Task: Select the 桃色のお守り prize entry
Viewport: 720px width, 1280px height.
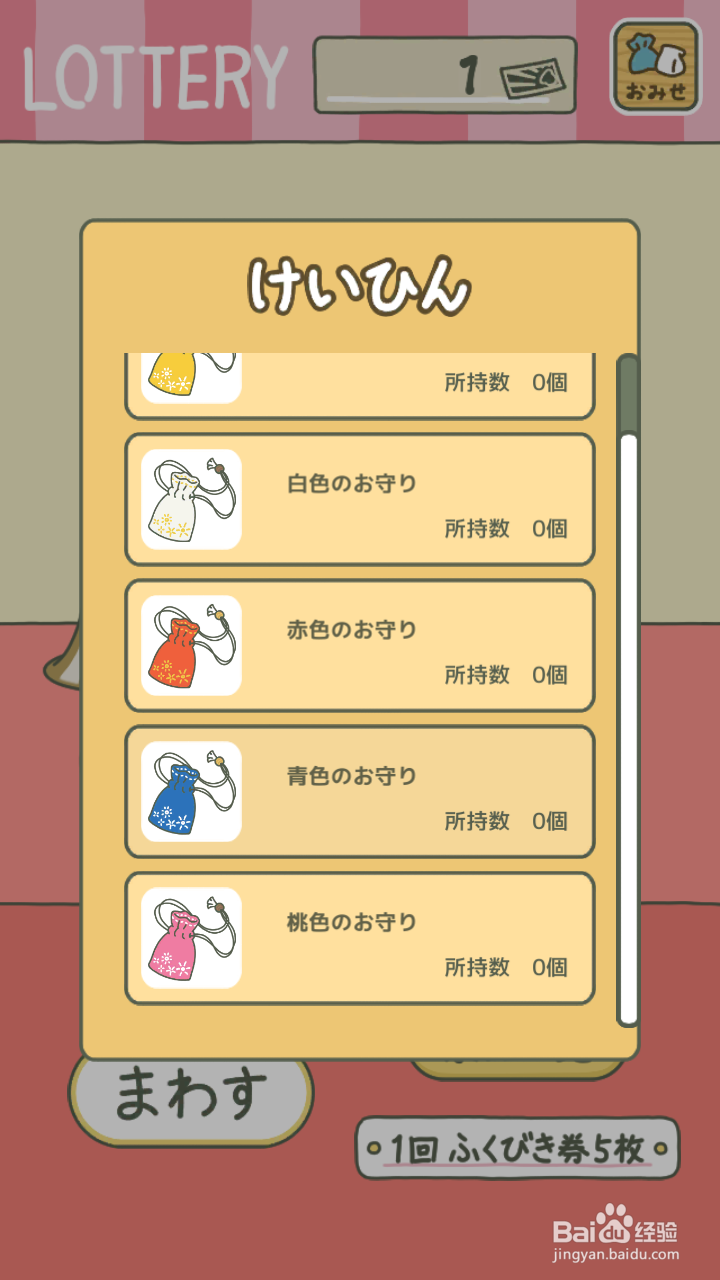Action: [x=358, y=938]
